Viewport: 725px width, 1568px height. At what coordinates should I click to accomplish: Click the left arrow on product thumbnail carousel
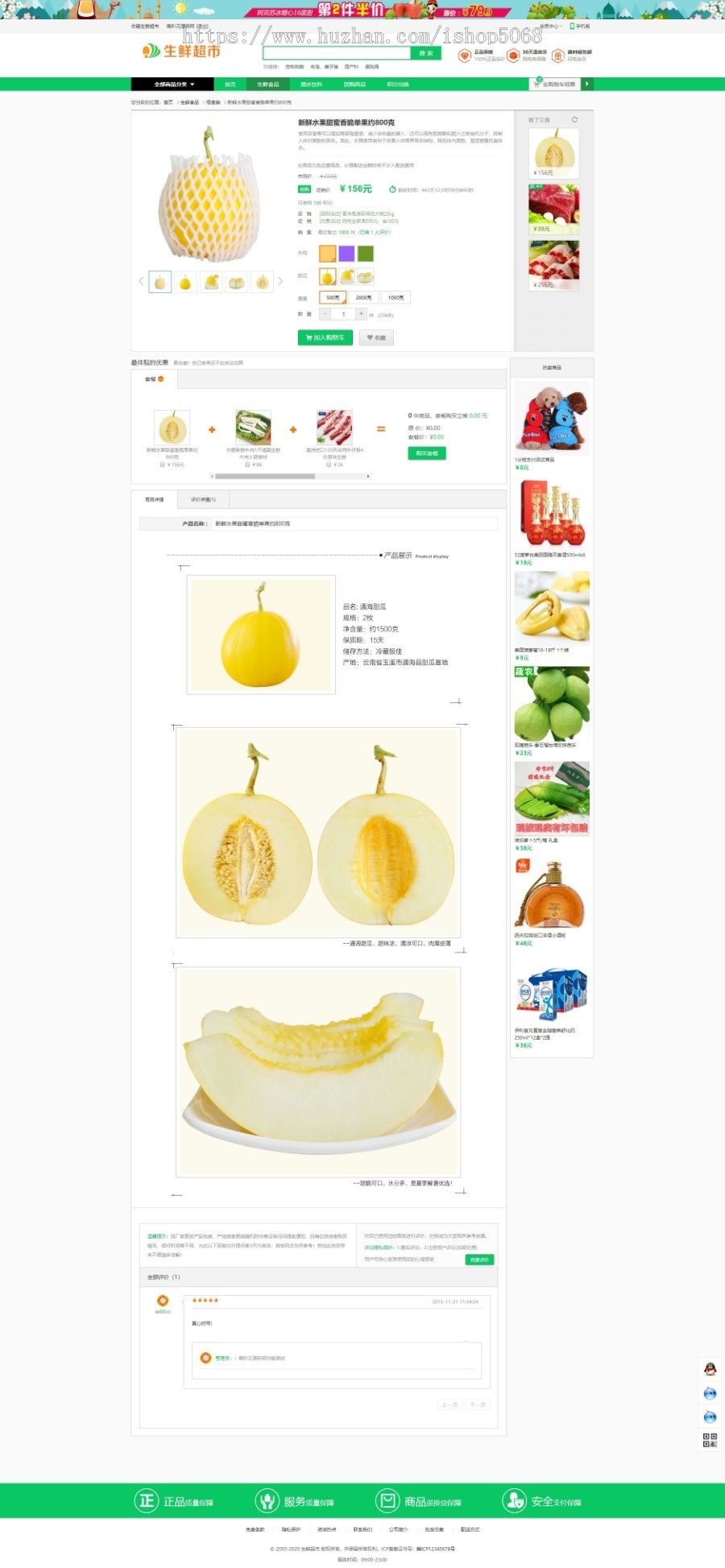coord(141,279)
